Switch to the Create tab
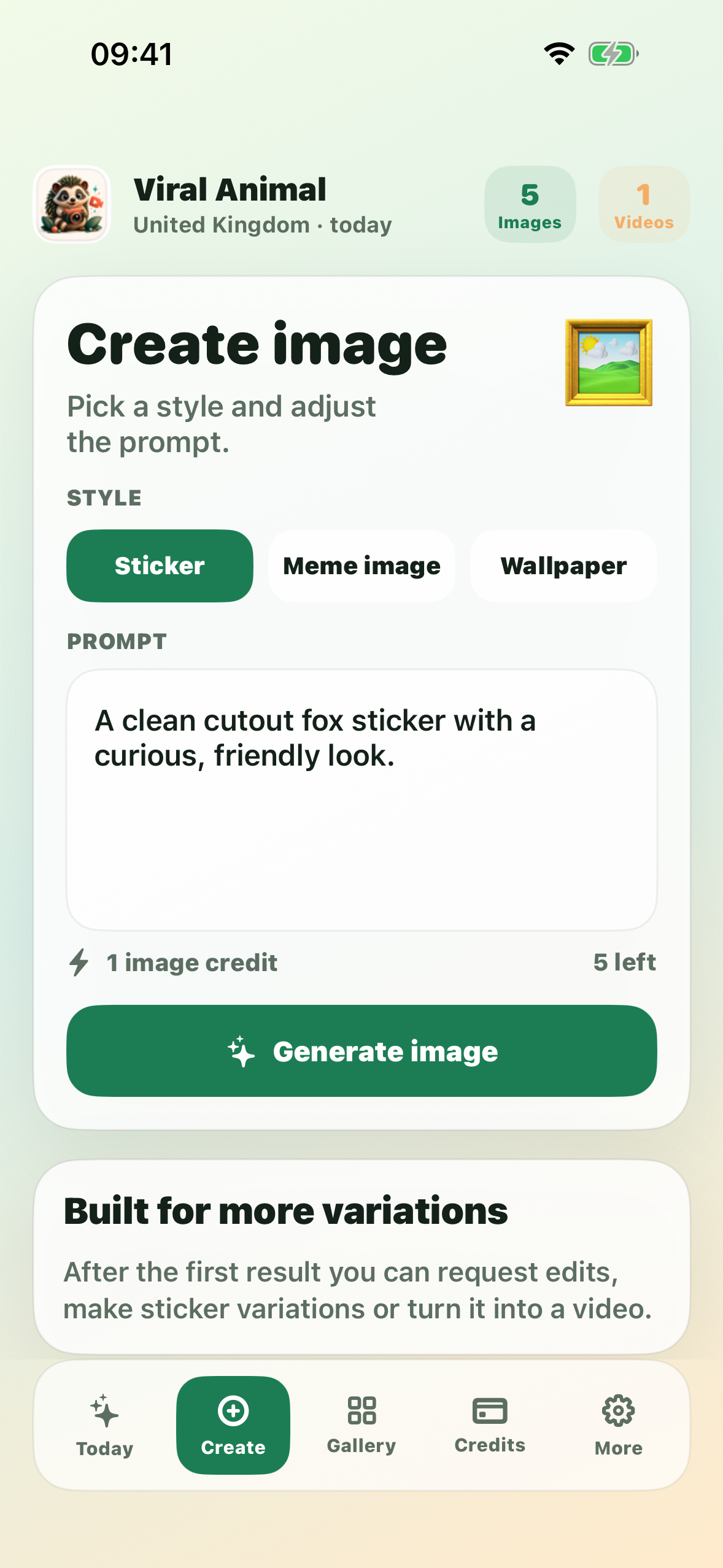 pyautogui.click(x=233, y=1425)
